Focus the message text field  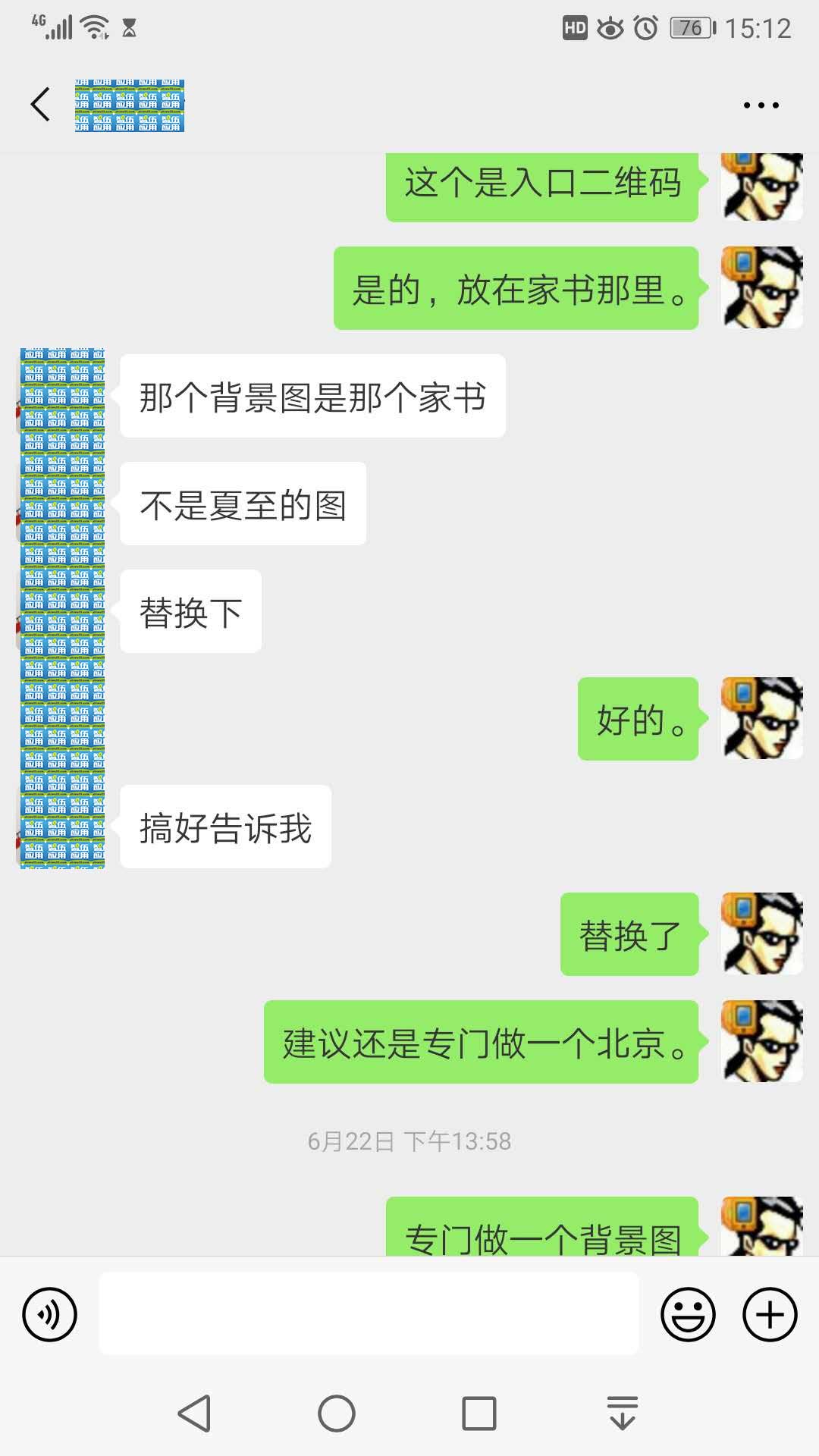(369, 1314)
